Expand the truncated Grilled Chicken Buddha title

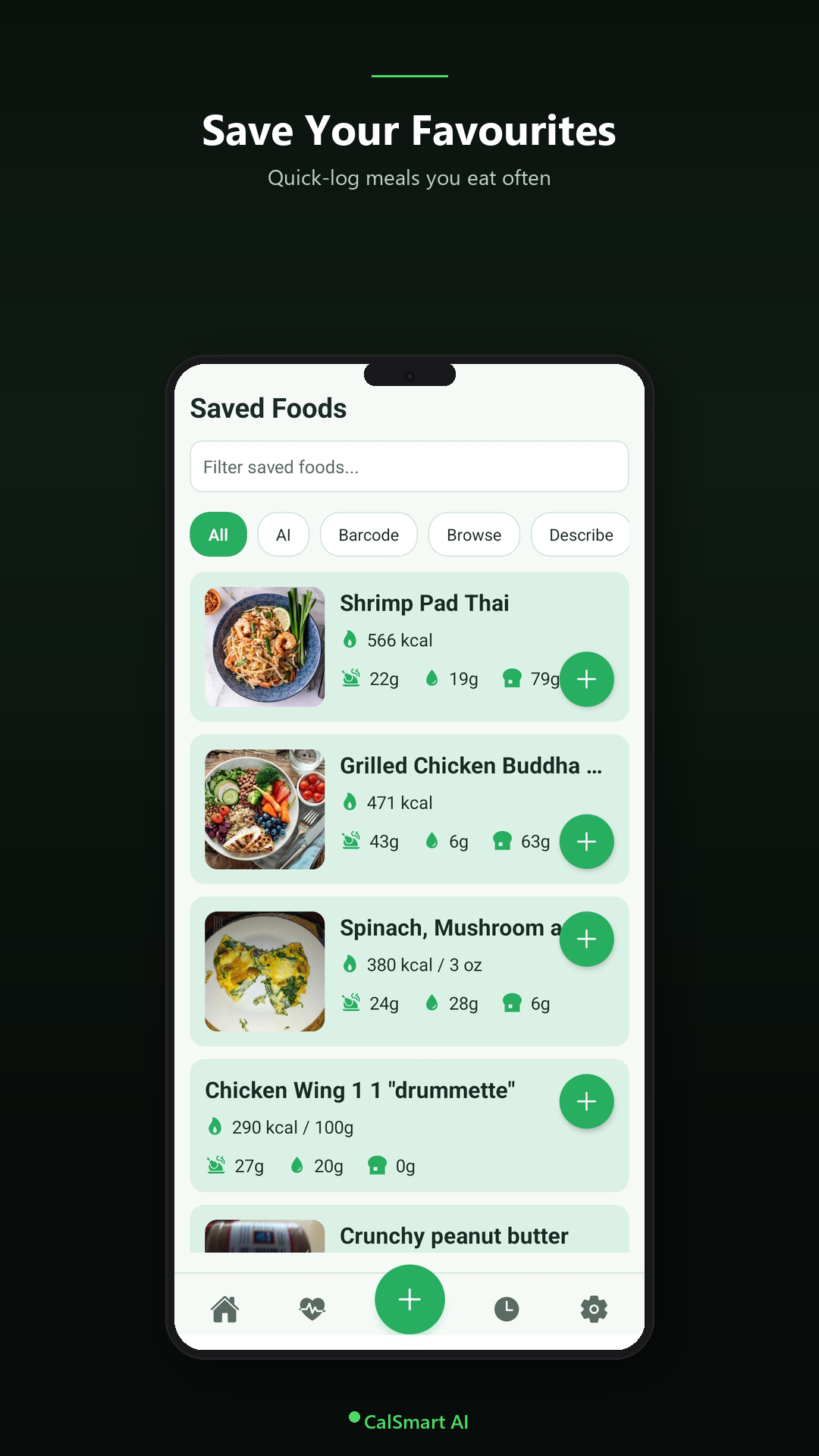coord(472,765)
